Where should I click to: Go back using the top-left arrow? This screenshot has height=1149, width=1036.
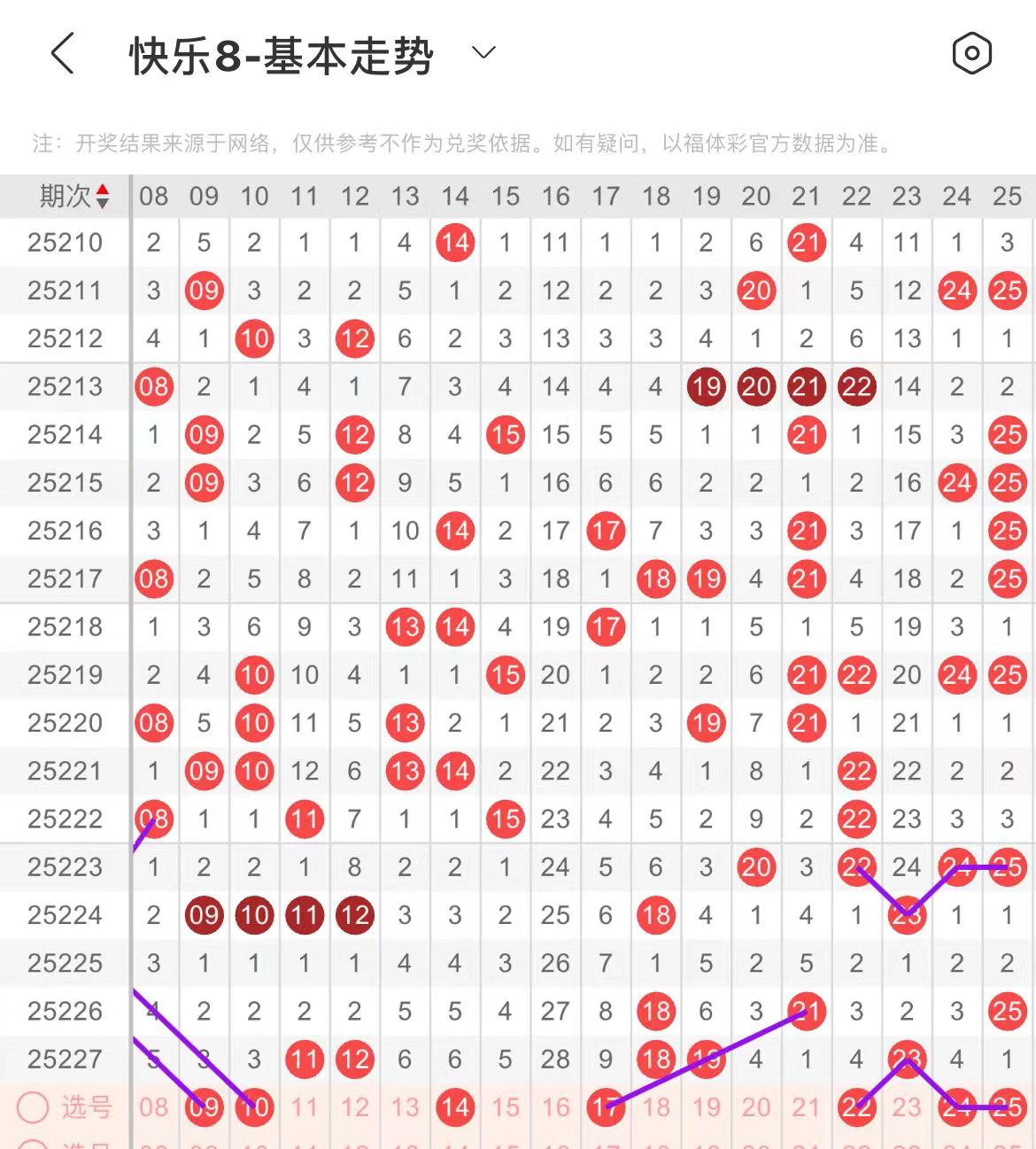[x=63, y=54]
